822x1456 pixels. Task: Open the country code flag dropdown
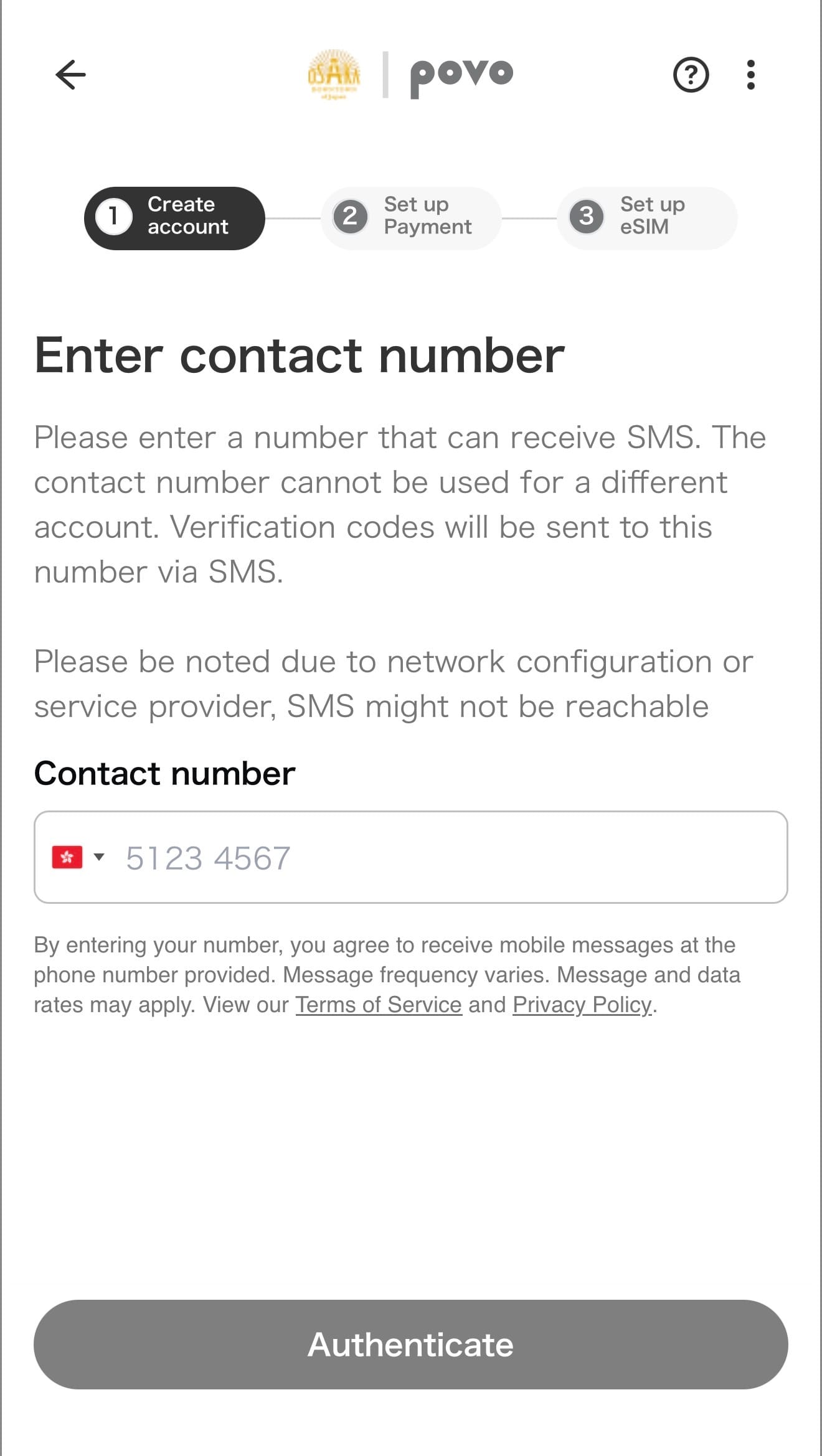coord(78,857)
